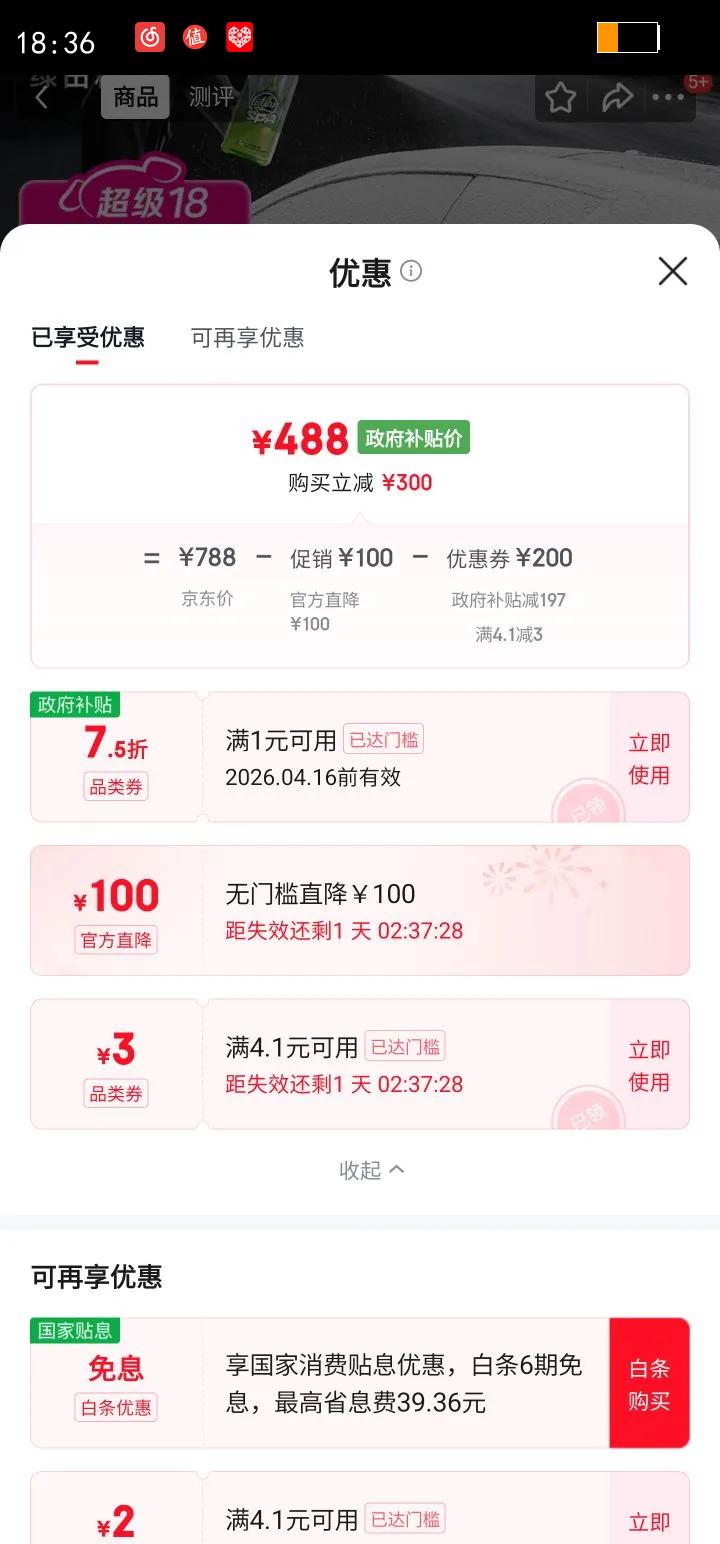Tap the info icon beside 优惠 title

coord(411,271)
